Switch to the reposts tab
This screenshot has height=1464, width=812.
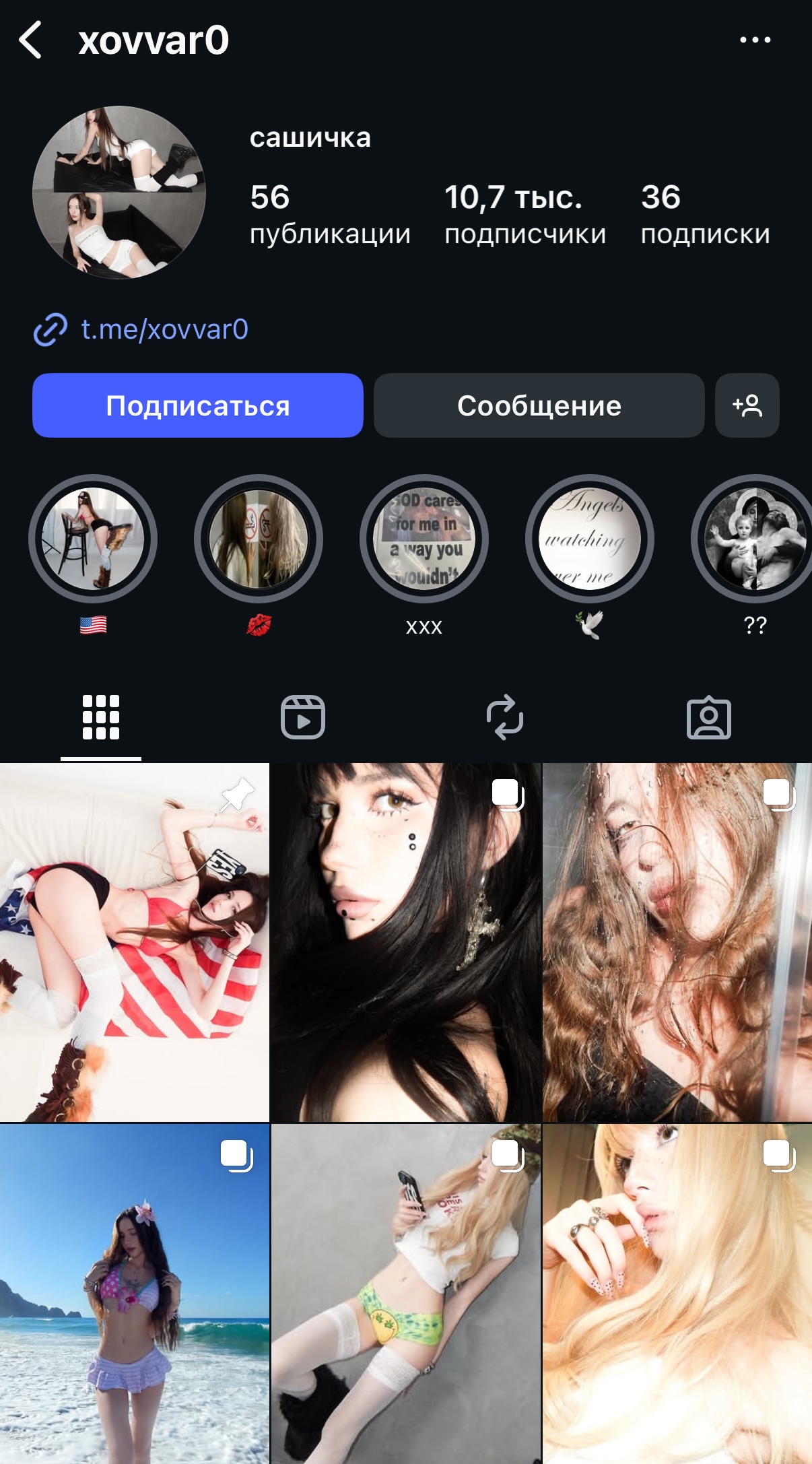[x=505, y=717]
